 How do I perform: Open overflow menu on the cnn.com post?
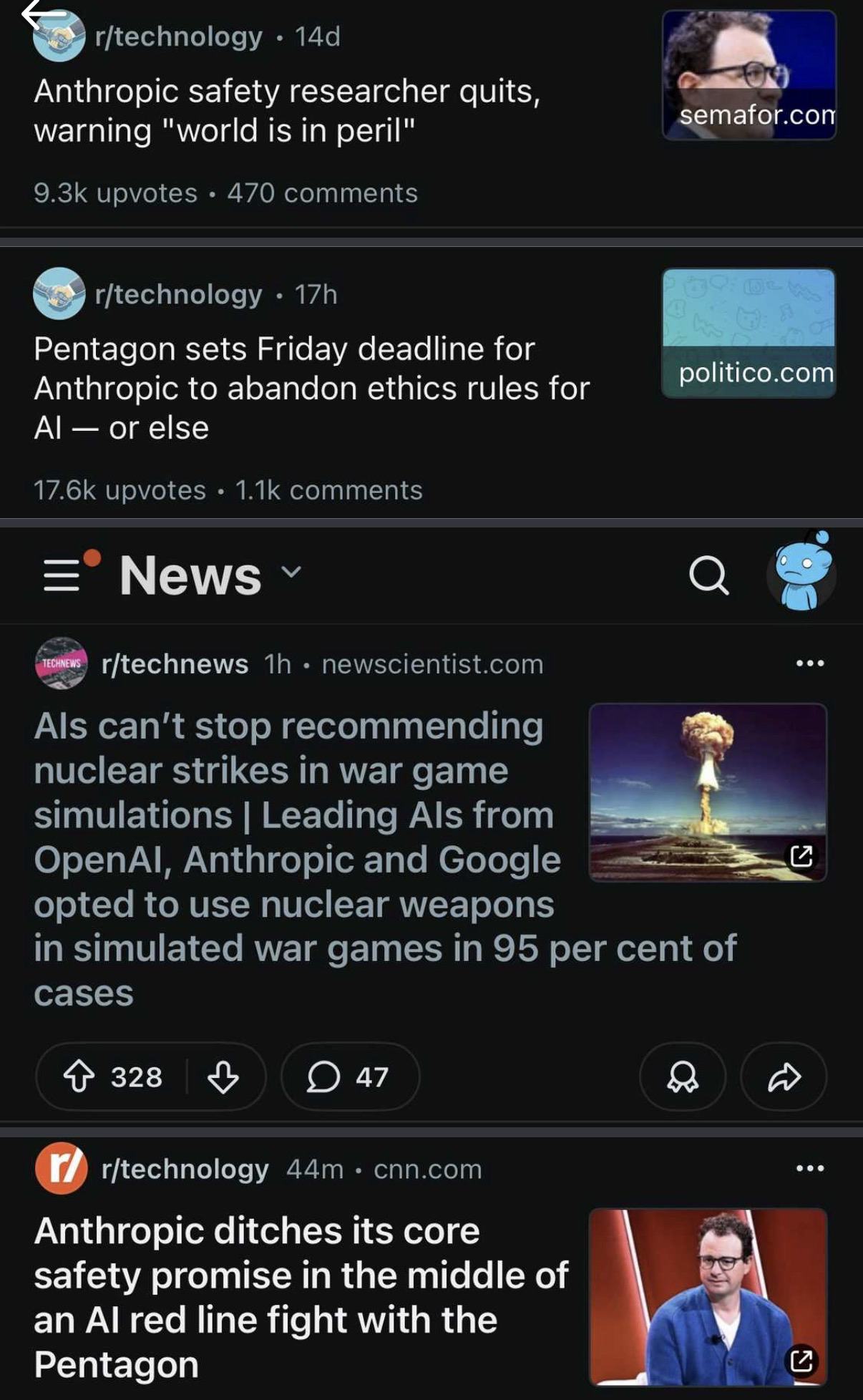[810, 1169]
